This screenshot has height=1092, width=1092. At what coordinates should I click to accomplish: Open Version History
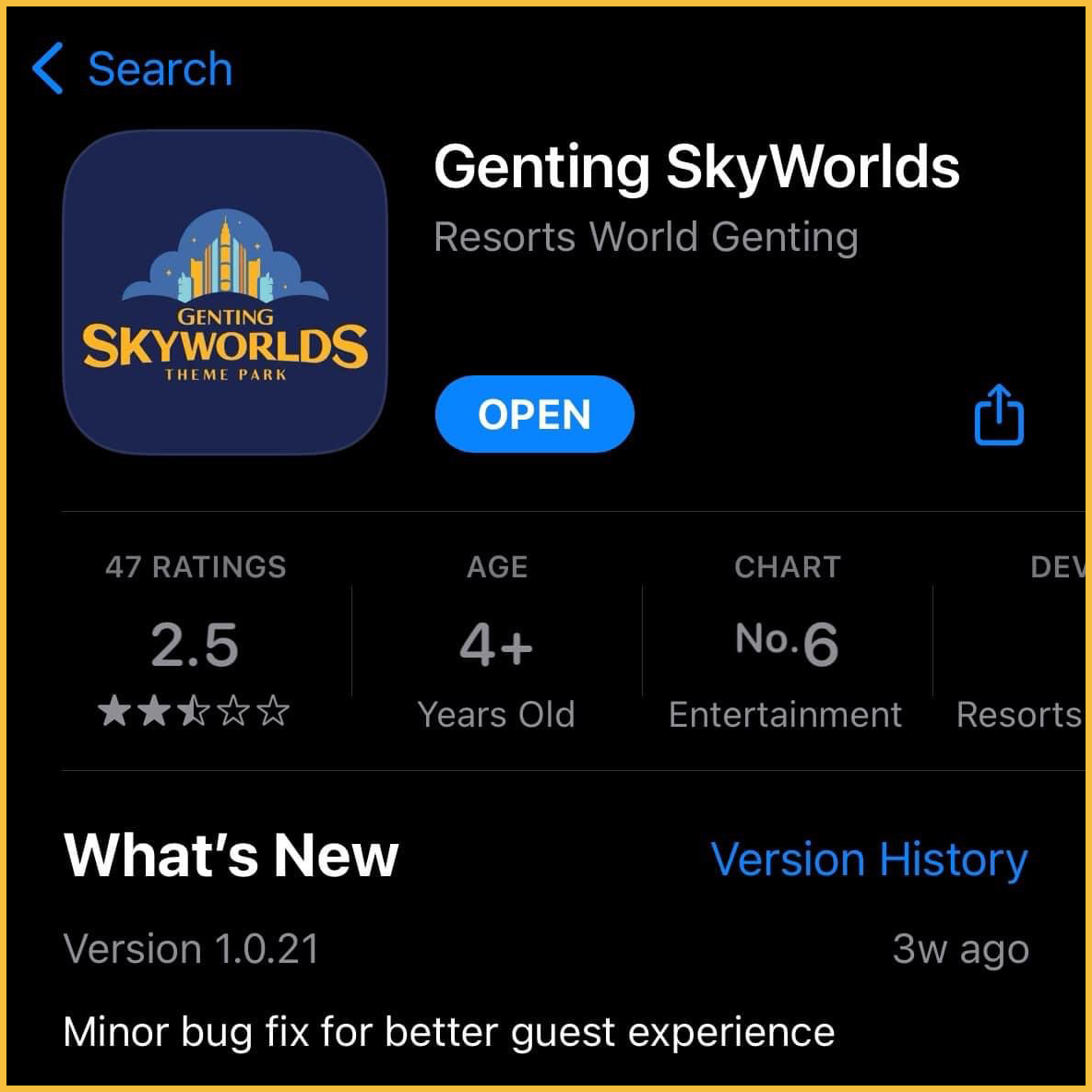click(869, 860)
